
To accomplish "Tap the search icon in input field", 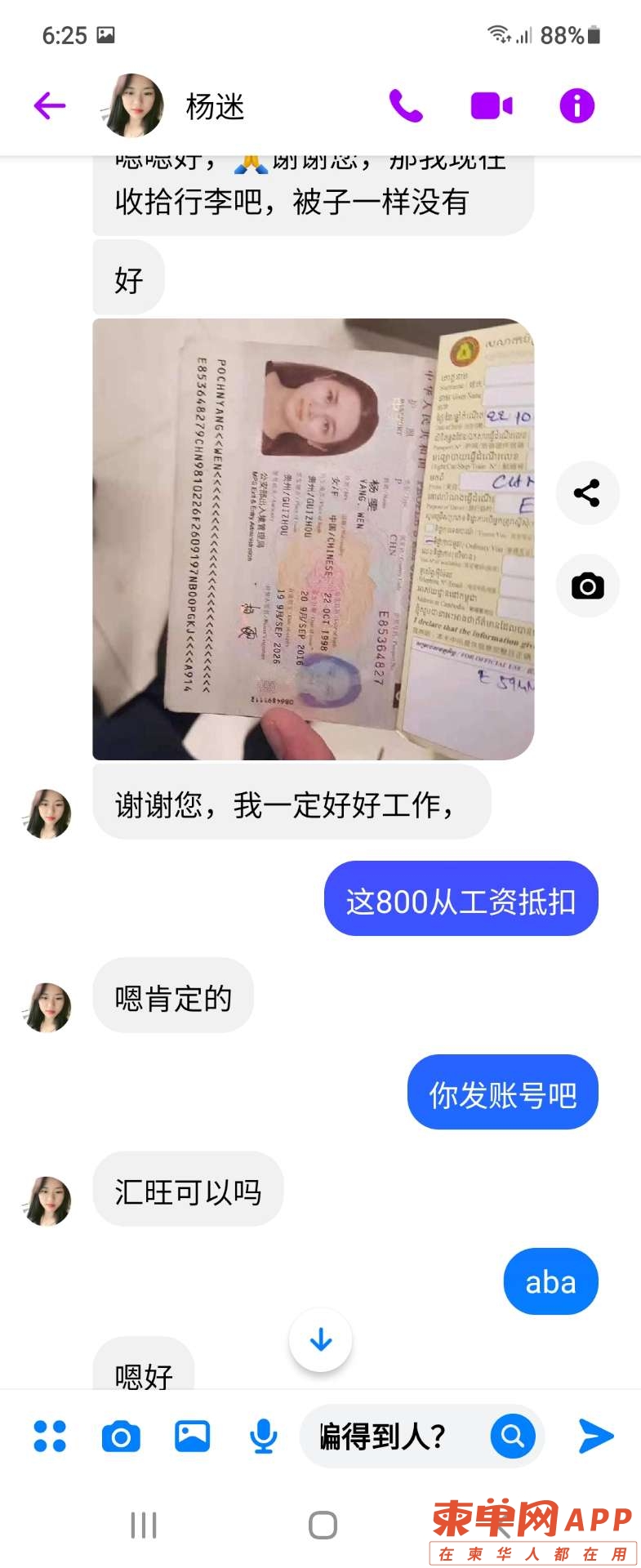I will [x=513, y=1436].
